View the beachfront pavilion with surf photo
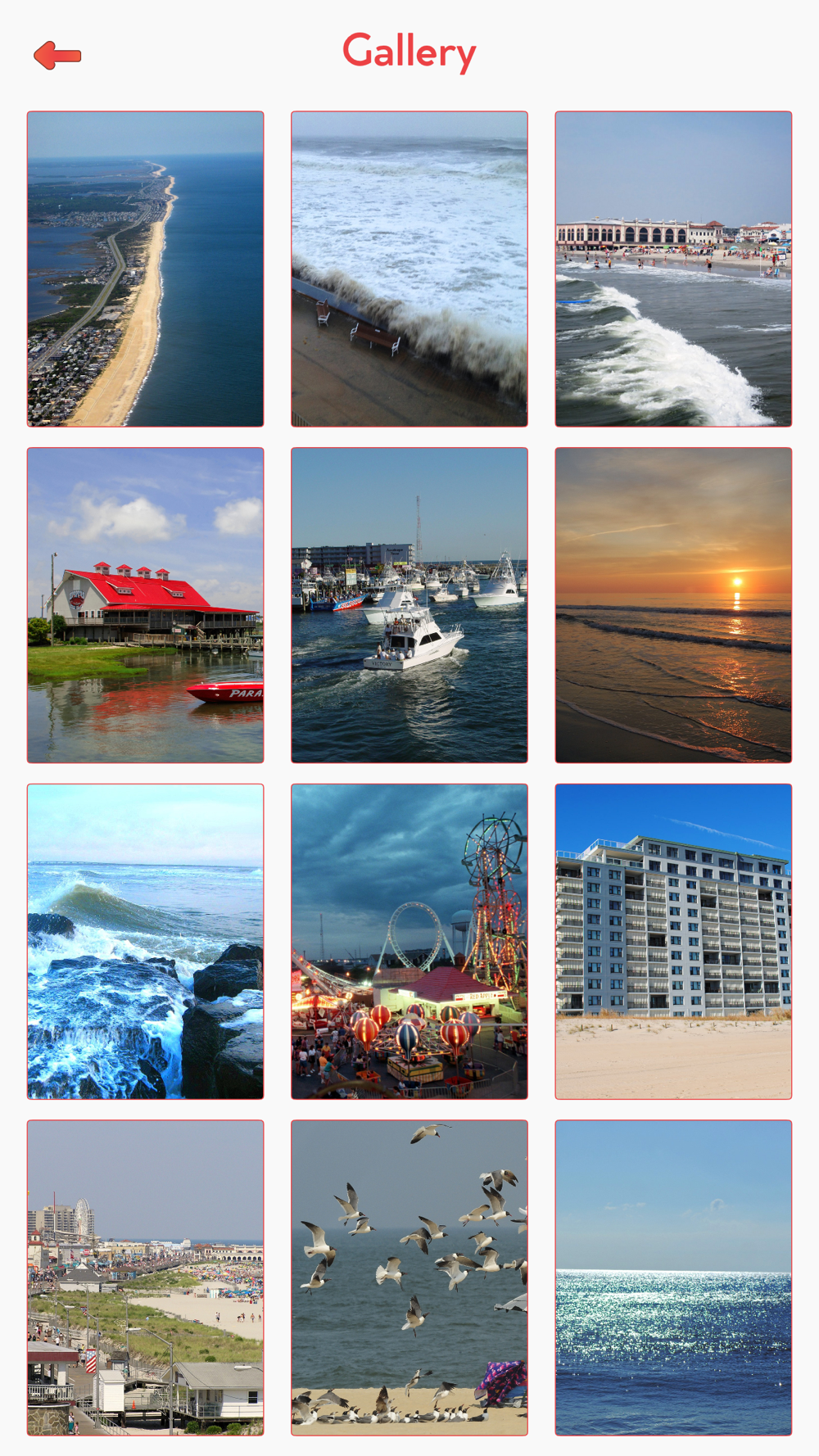The image size is (819, 1456). pos(673,269)
